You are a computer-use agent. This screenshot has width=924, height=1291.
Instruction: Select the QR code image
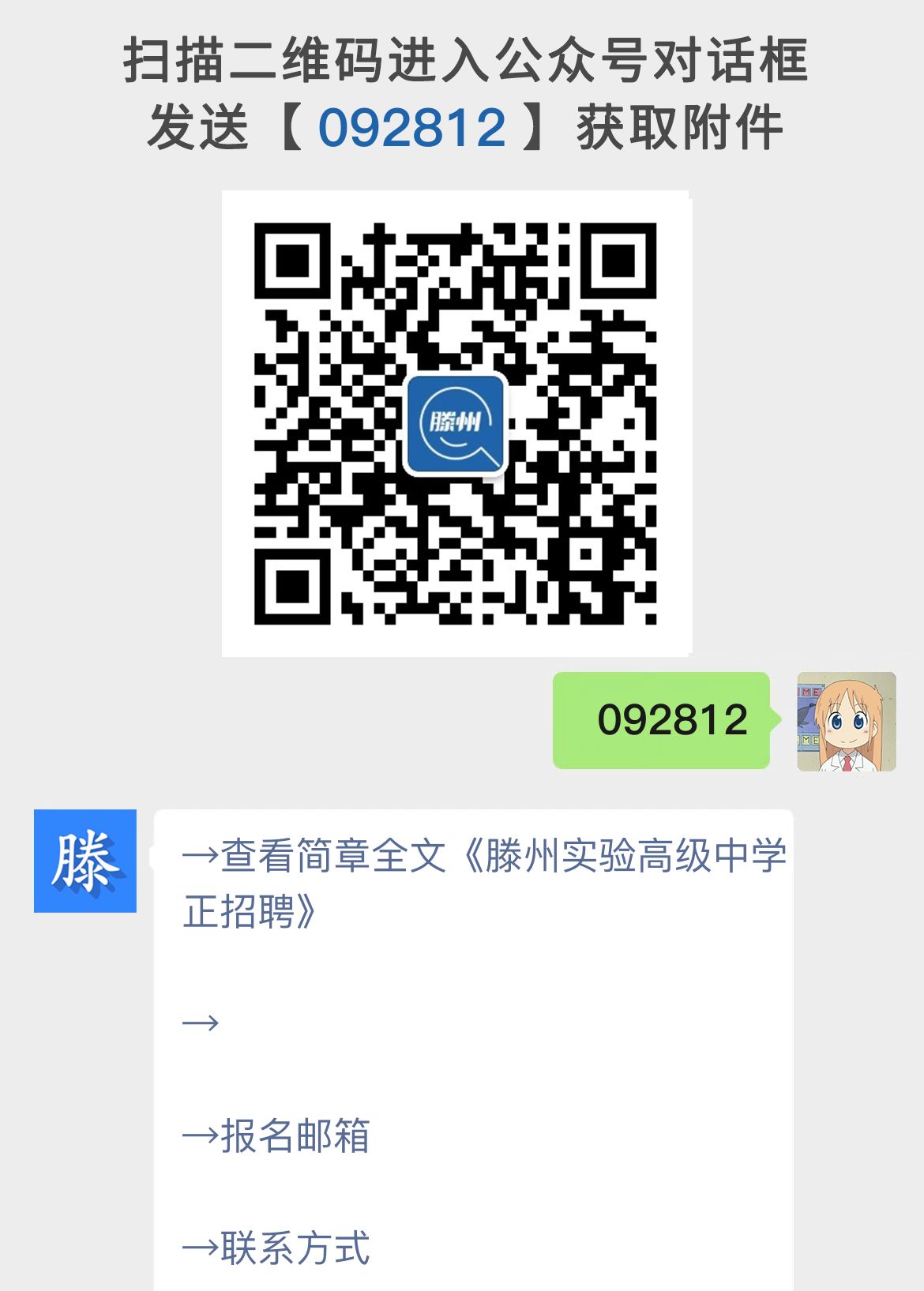coord(456,422)
